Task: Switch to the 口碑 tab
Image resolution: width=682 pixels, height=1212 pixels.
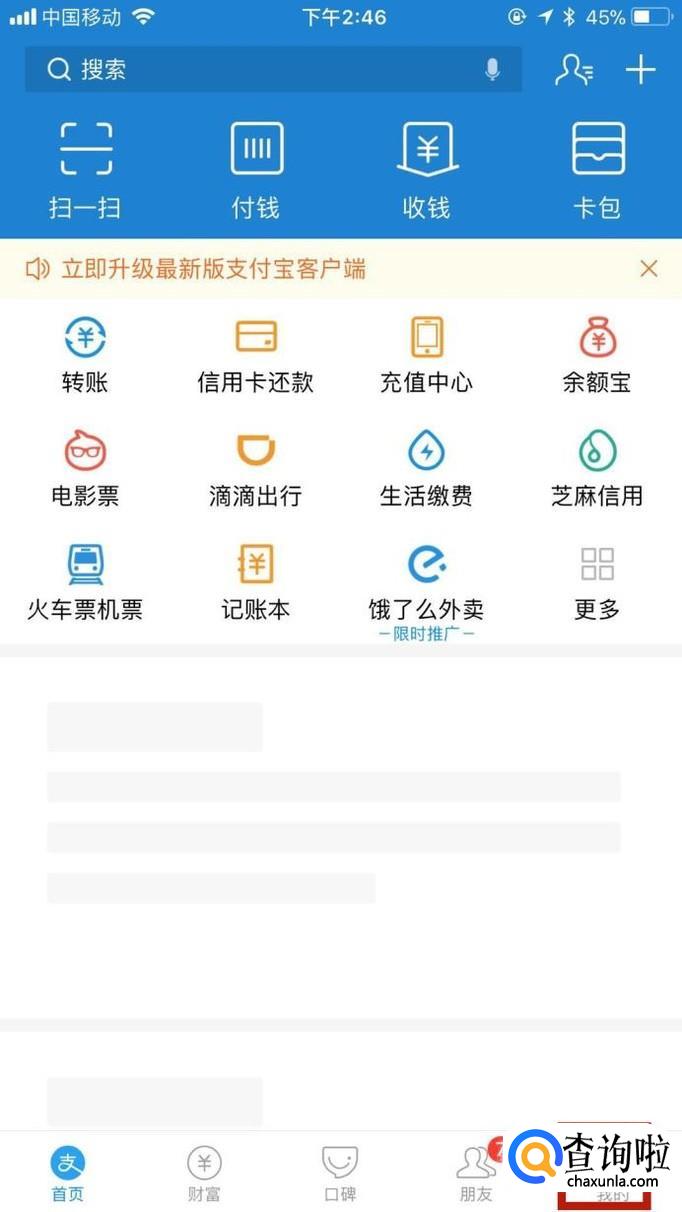Action: tap(340, 1173)
